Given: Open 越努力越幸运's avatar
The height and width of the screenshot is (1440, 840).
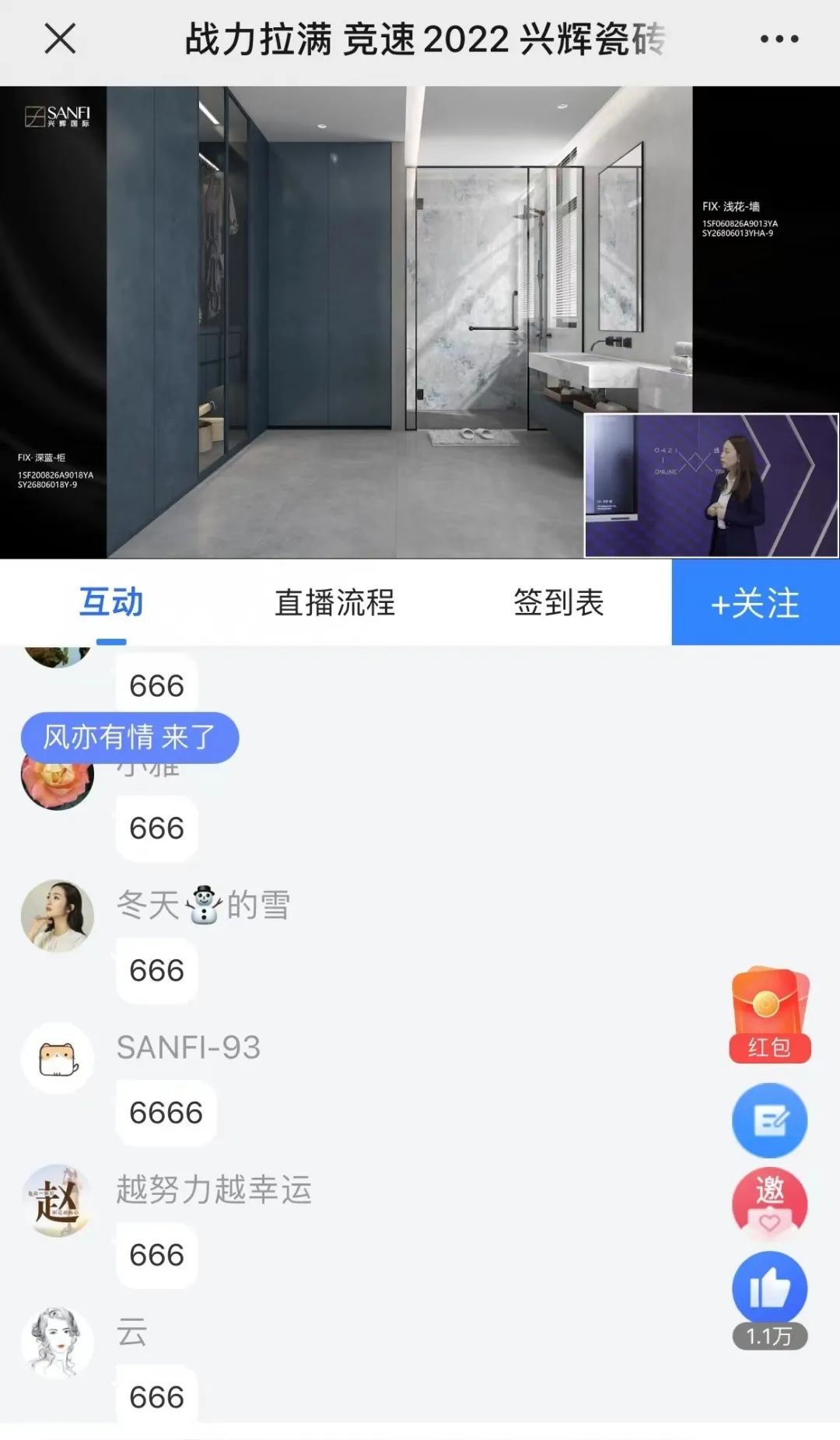Looking at the screenshot, I should (x=58, y=1201).
